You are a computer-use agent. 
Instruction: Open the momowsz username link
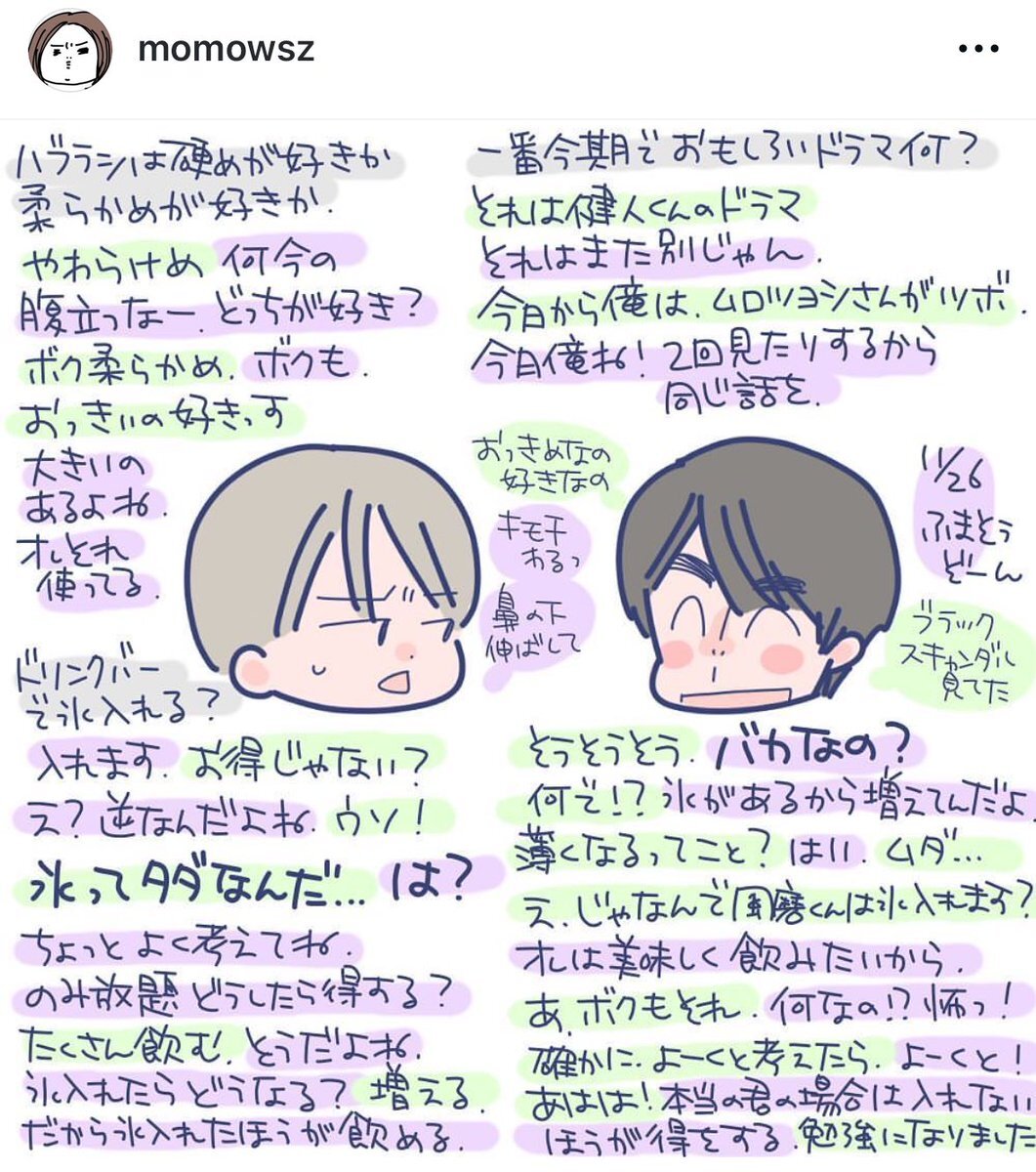pyautogui.click(x=226, y=51)
